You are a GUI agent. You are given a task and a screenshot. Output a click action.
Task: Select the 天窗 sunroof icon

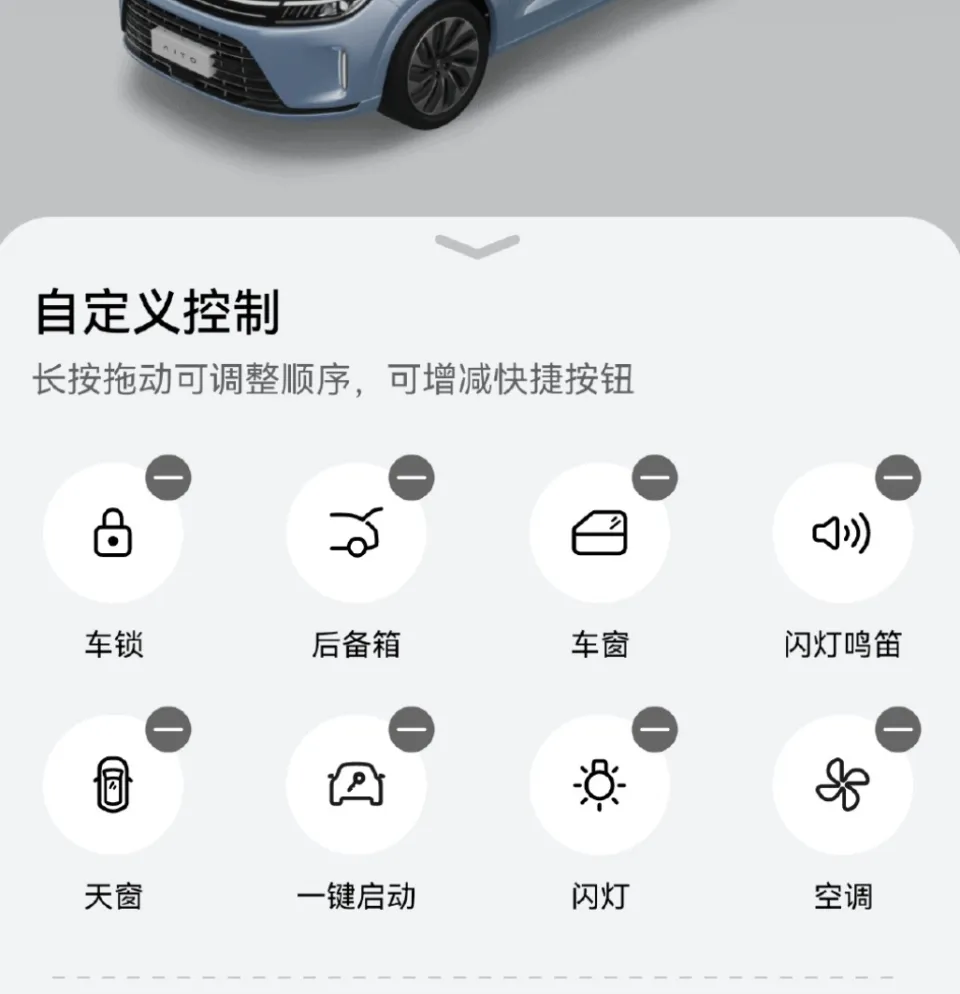coord(113,785)
